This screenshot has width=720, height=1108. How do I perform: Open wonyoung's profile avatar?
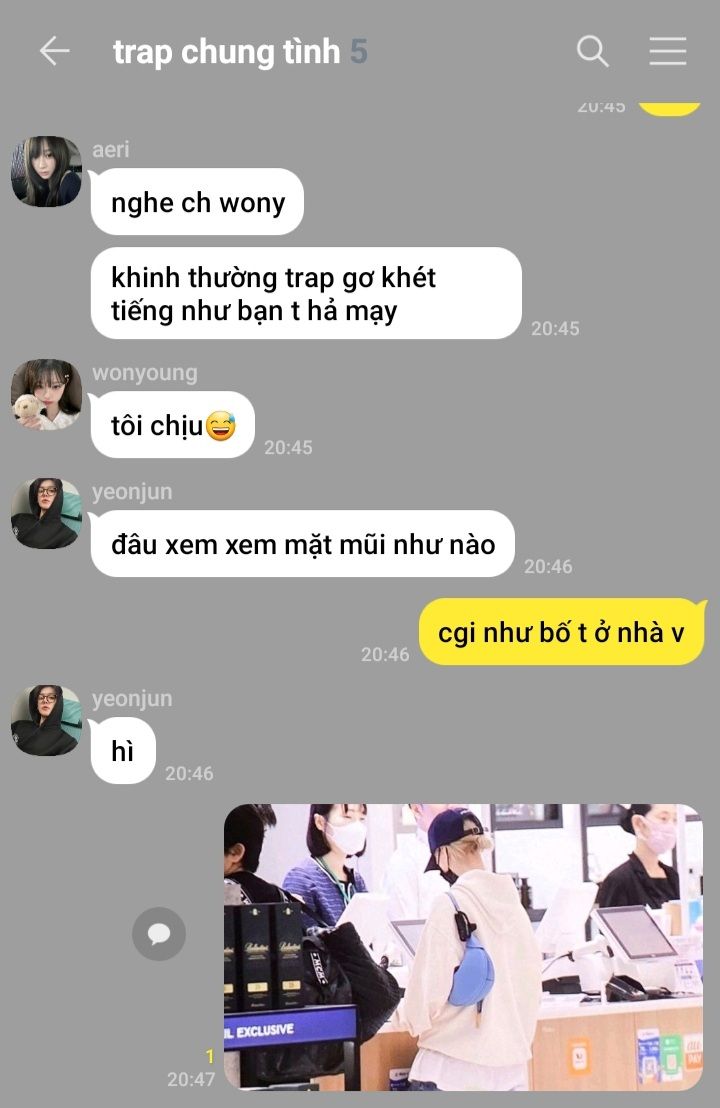click(46, 395)
